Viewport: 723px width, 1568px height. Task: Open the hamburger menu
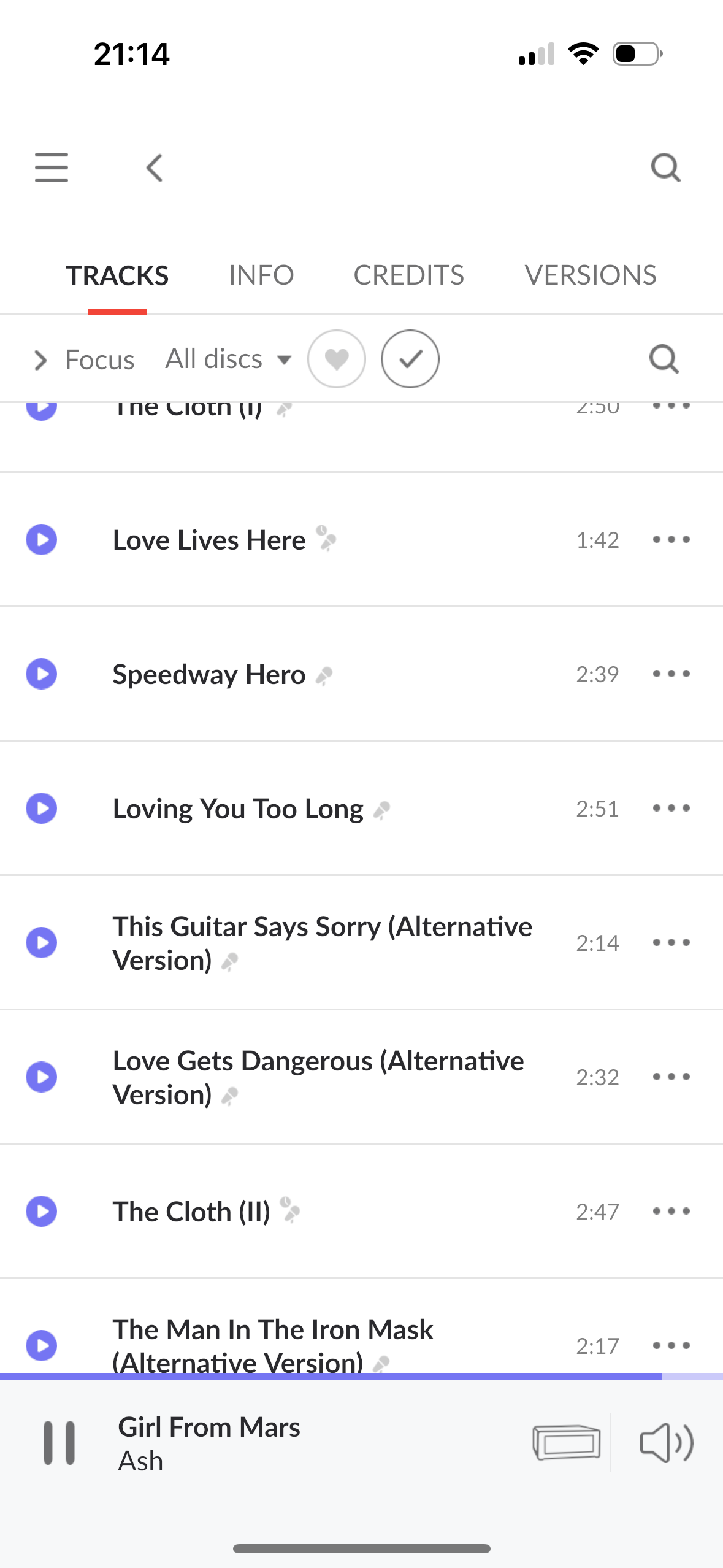(x=52, y=167)
